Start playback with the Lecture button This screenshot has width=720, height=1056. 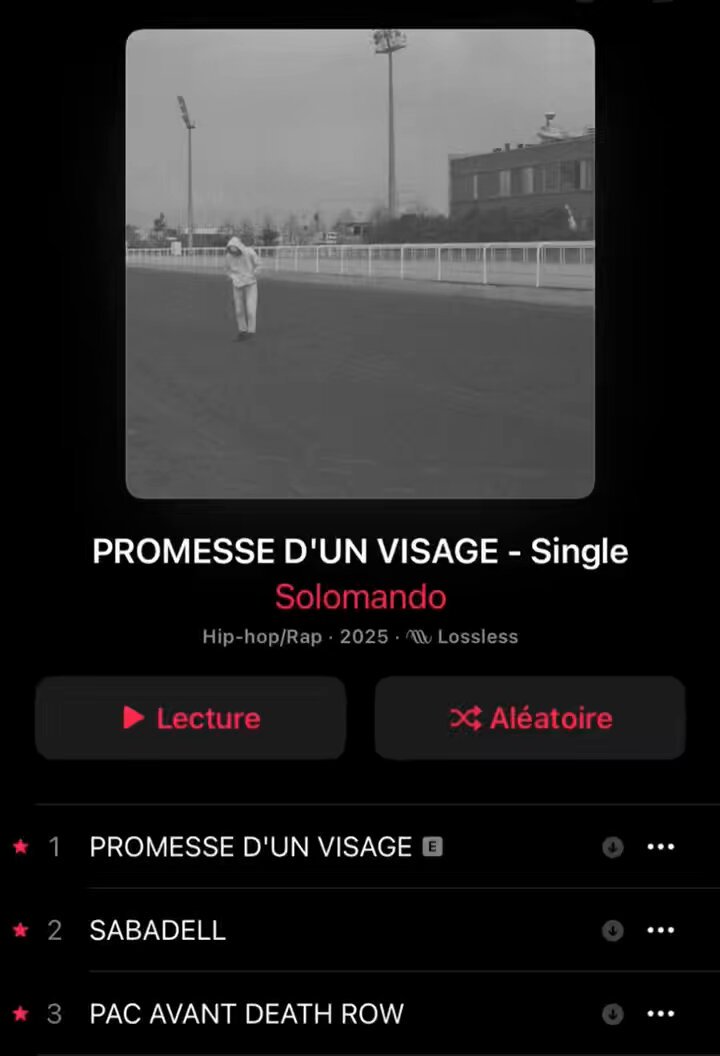coord(191,718)
